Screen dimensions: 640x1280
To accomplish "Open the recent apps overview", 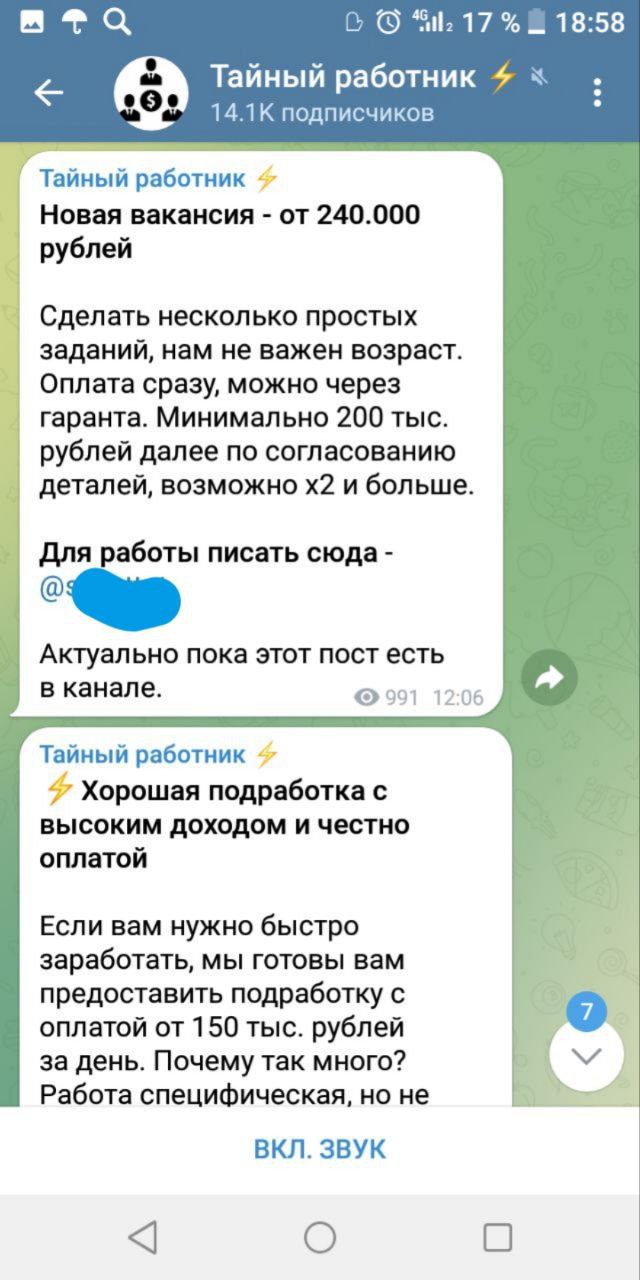I will [x=497, y=1237].
